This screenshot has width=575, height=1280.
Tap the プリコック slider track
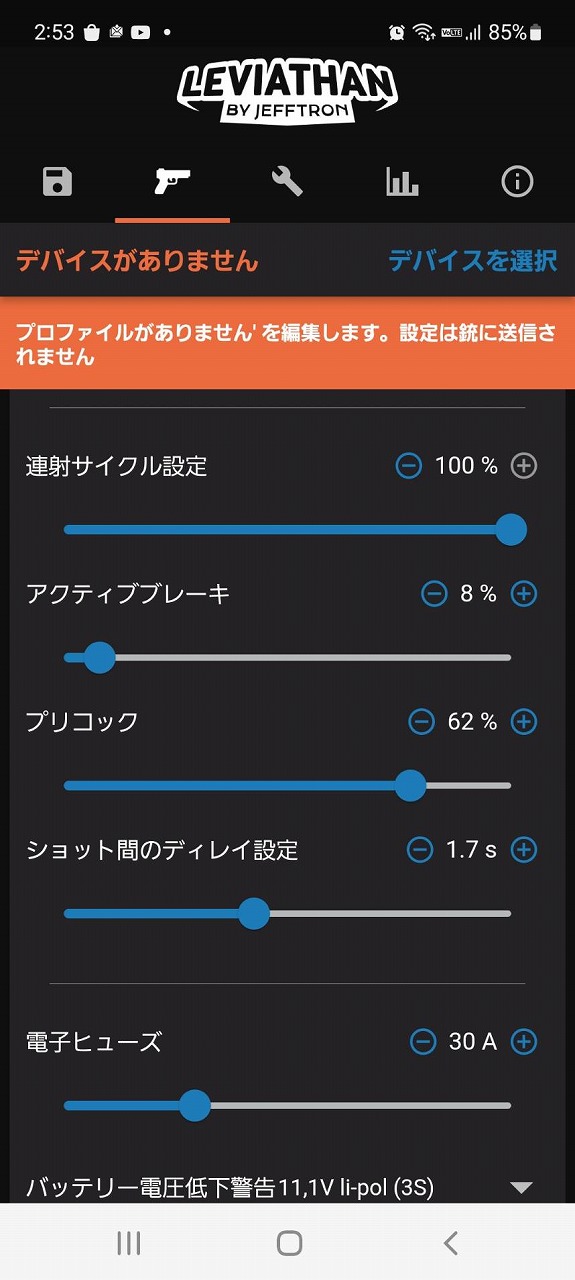click(287, 786)
